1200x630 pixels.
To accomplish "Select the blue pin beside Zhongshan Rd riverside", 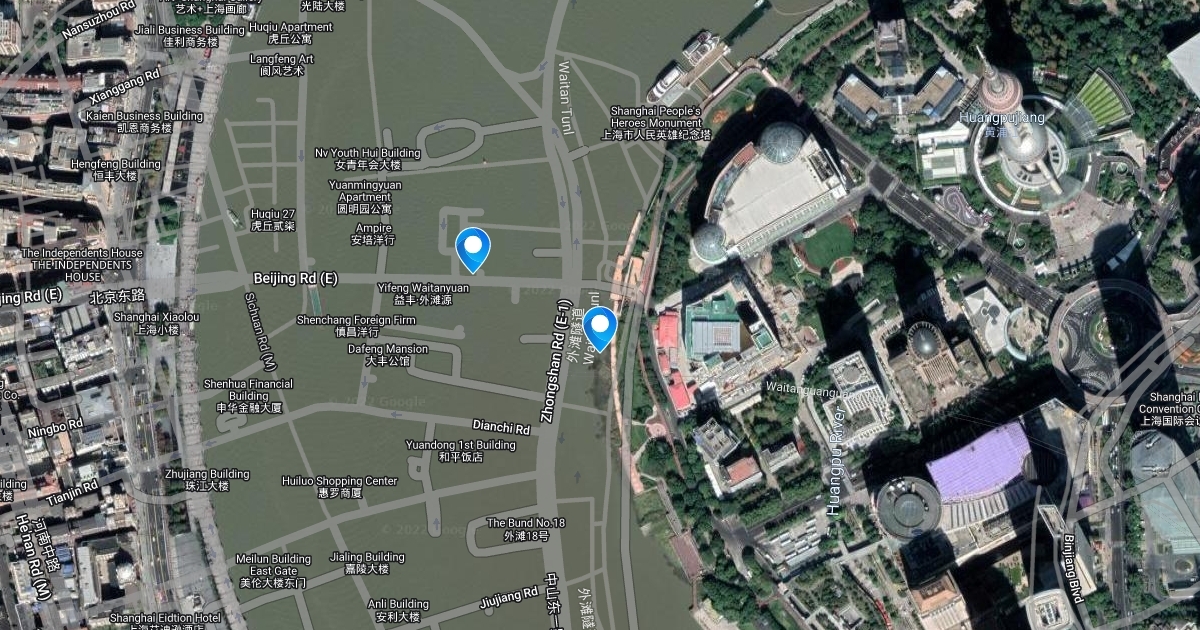I will (x=600, y=328).
